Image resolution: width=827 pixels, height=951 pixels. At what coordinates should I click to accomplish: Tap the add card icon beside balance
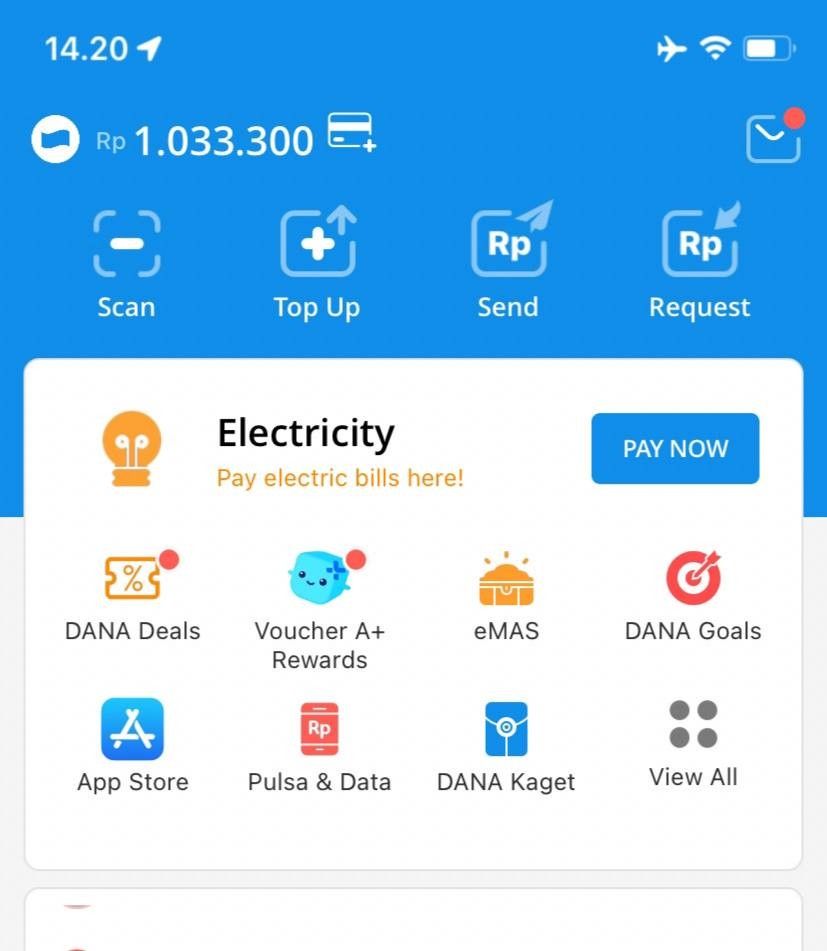coord(352,134)
